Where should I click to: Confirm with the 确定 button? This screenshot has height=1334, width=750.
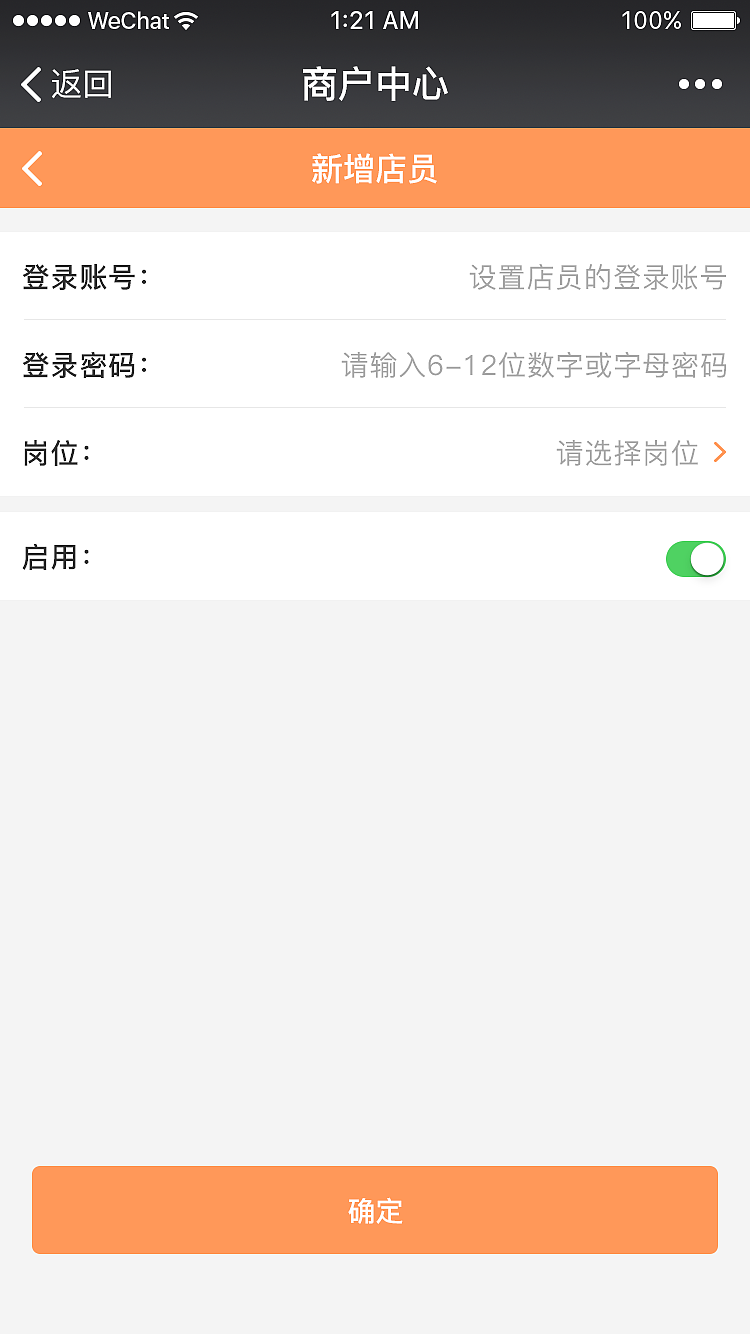click(x=375, y=1210)
